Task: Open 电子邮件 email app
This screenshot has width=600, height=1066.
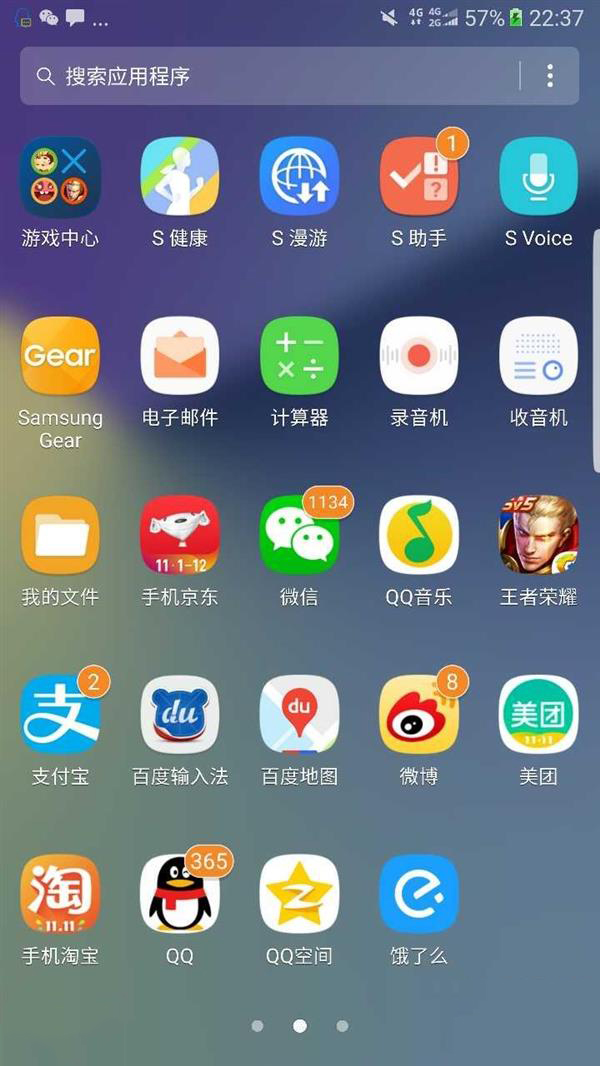Action: (180, 357)
